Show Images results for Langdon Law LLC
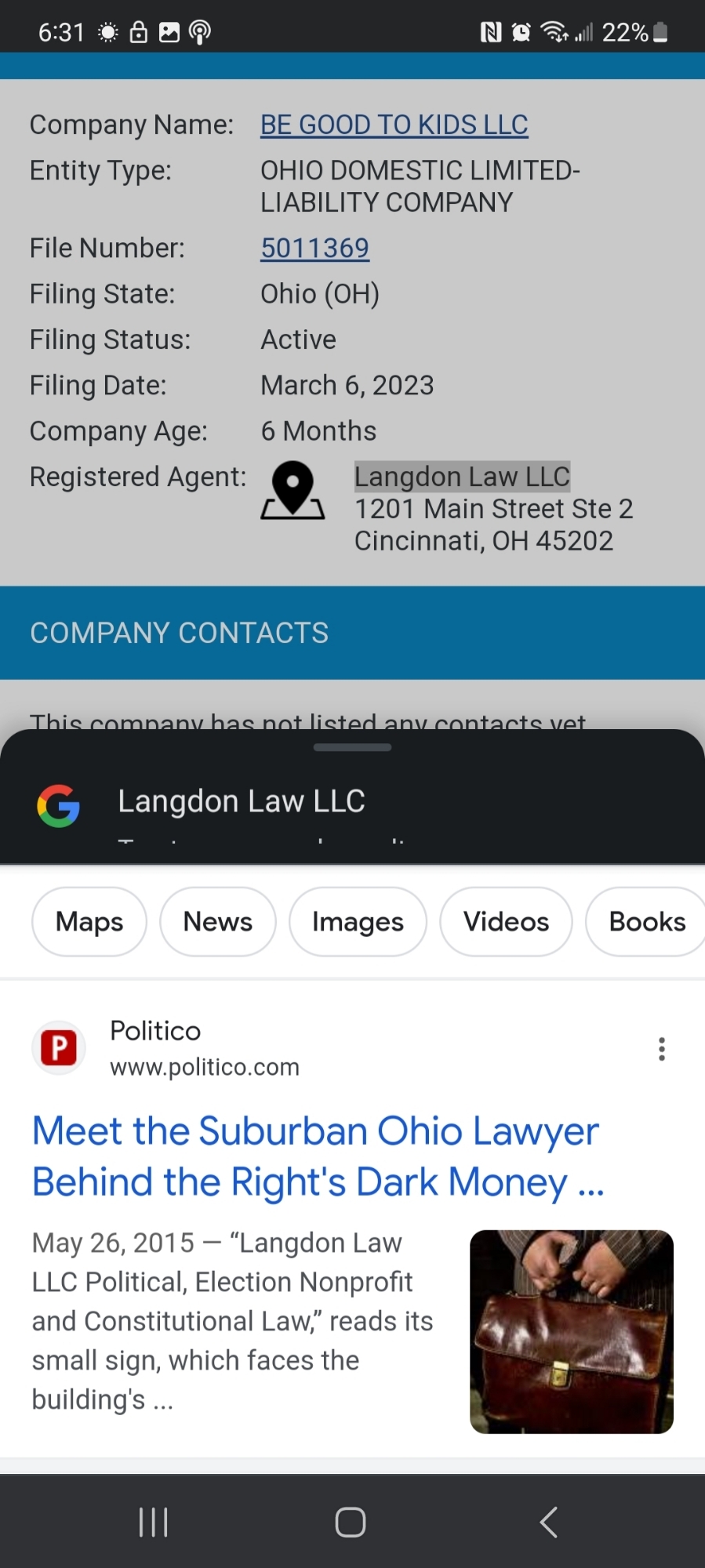Screen dimensions: 705x1568 [x=358, y=922]
